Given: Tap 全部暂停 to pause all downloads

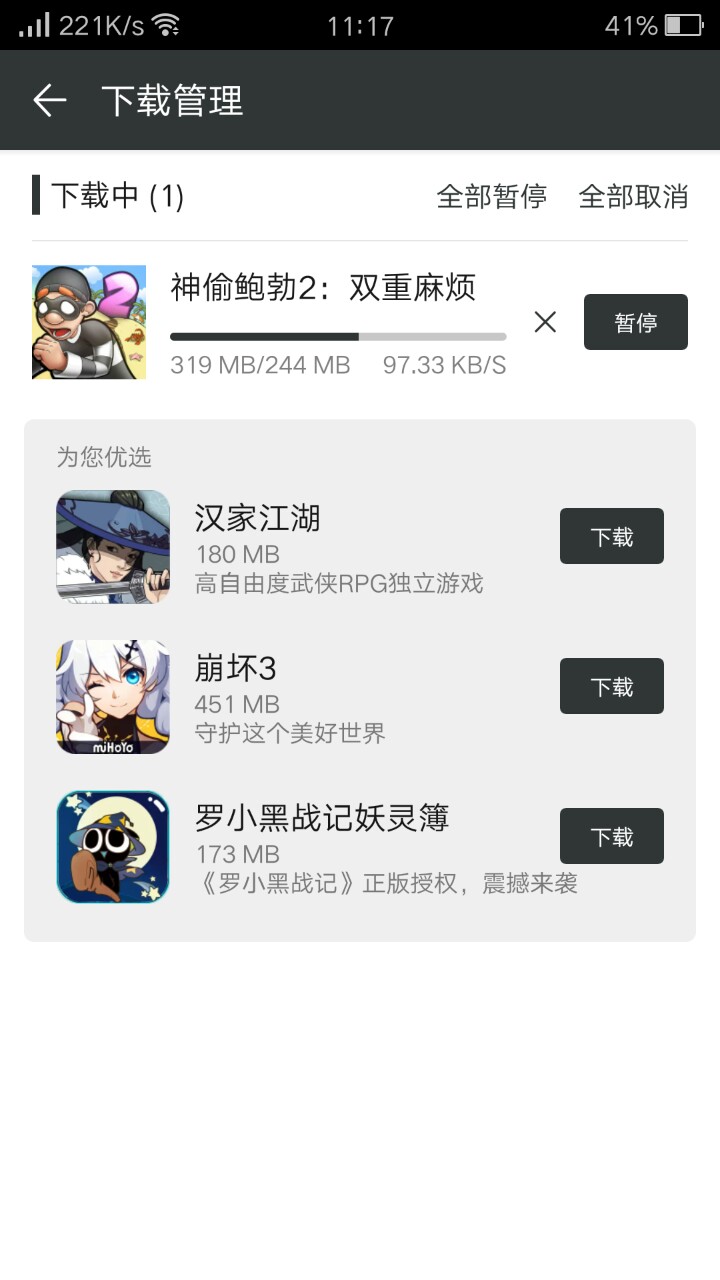Looking at the screenshot, I should [x=491, y=196].
